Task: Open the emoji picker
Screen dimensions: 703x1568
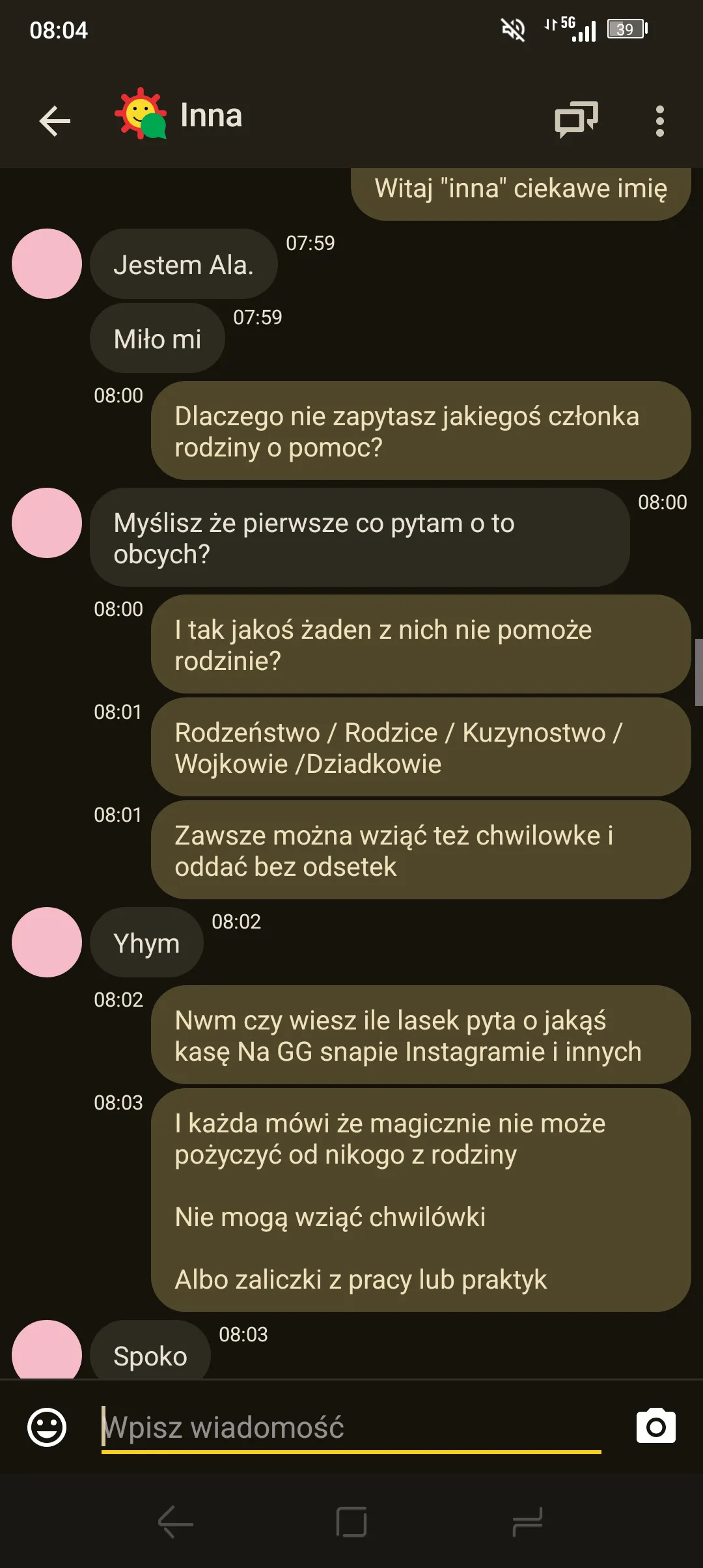Action: coord(47,1427)
